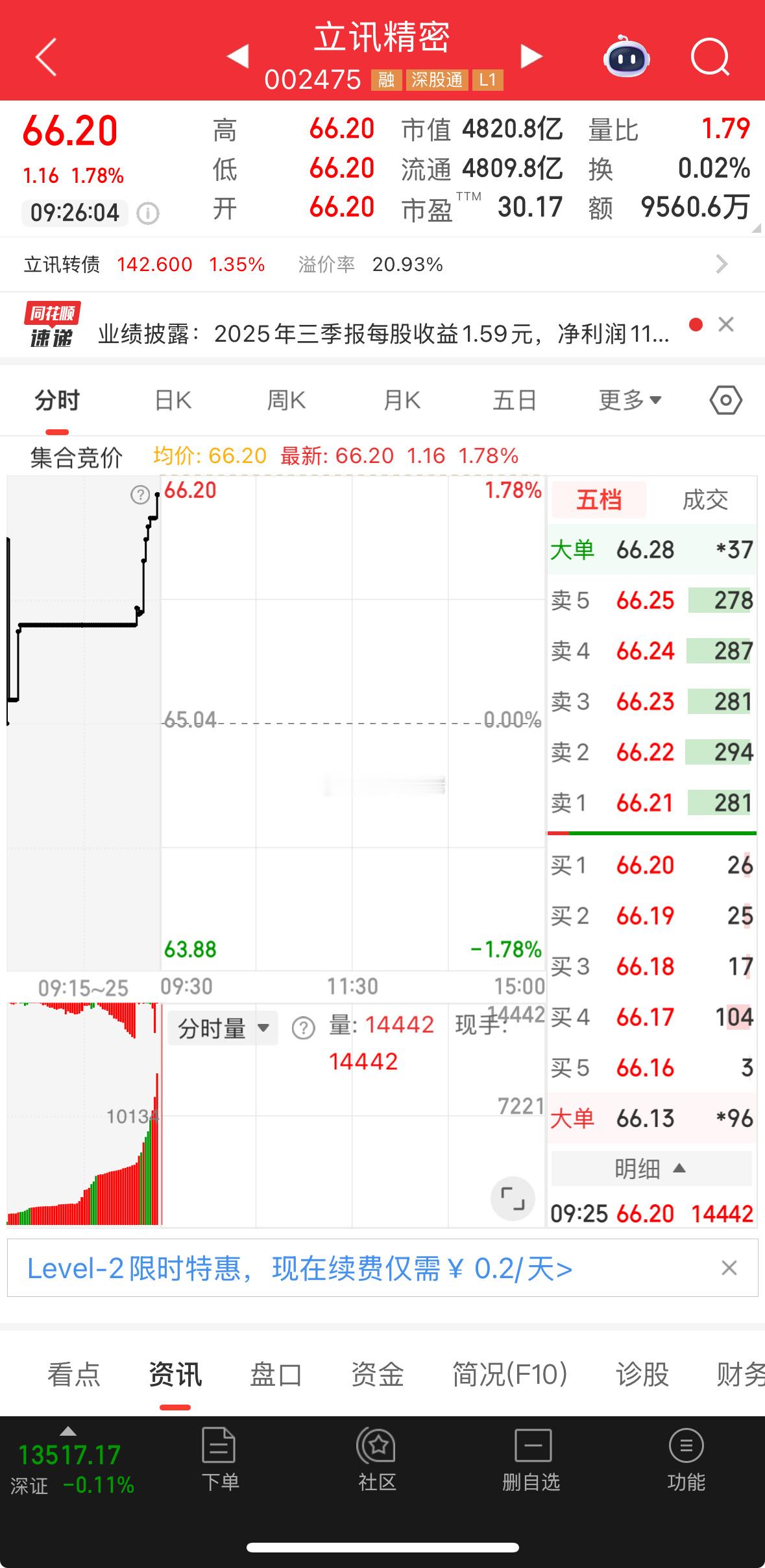This screenshot has height=1568, width=765.
Task: Open the 更多 chart type dropdown
Action: pos(628,399)
